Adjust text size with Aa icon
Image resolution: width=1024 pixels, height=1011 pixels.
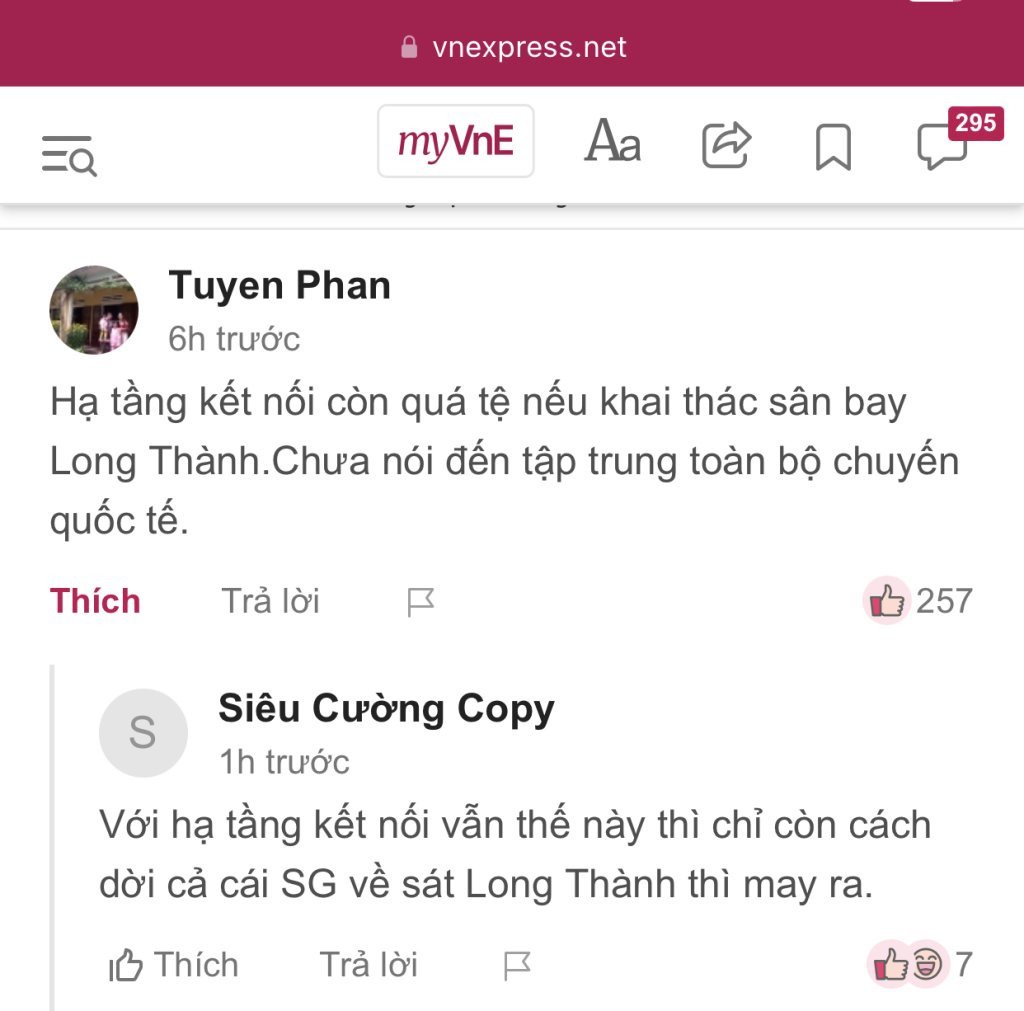(x=612, y=142)
